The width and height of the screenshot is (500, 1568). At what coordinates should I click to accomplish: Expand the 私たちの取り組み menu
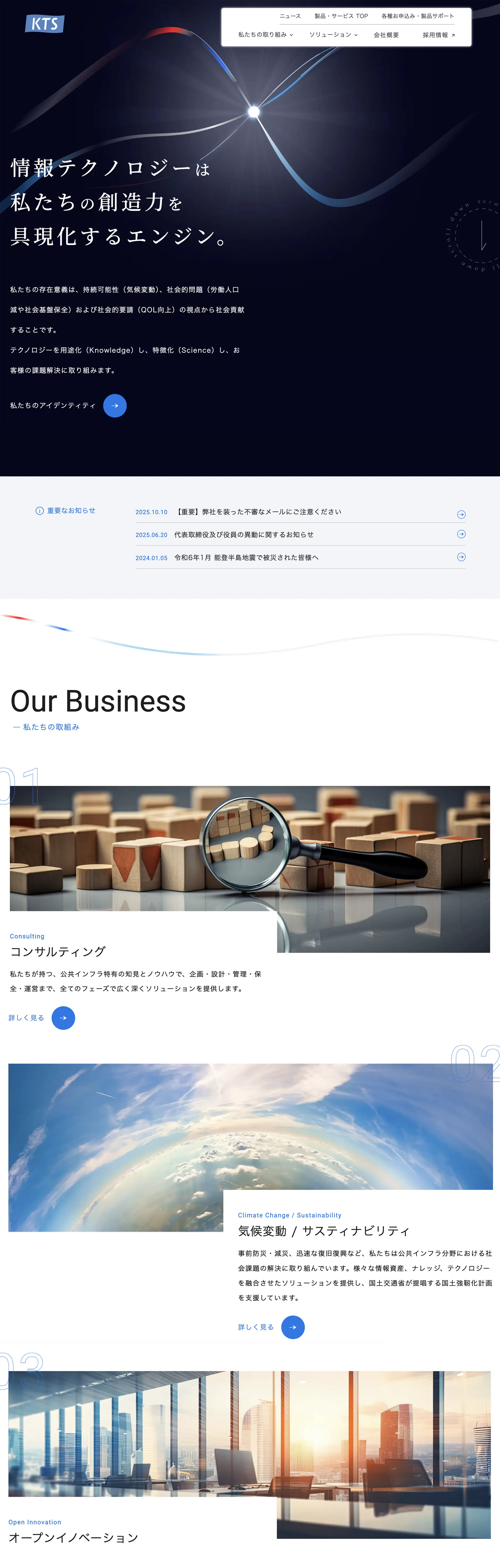point(265,35)
